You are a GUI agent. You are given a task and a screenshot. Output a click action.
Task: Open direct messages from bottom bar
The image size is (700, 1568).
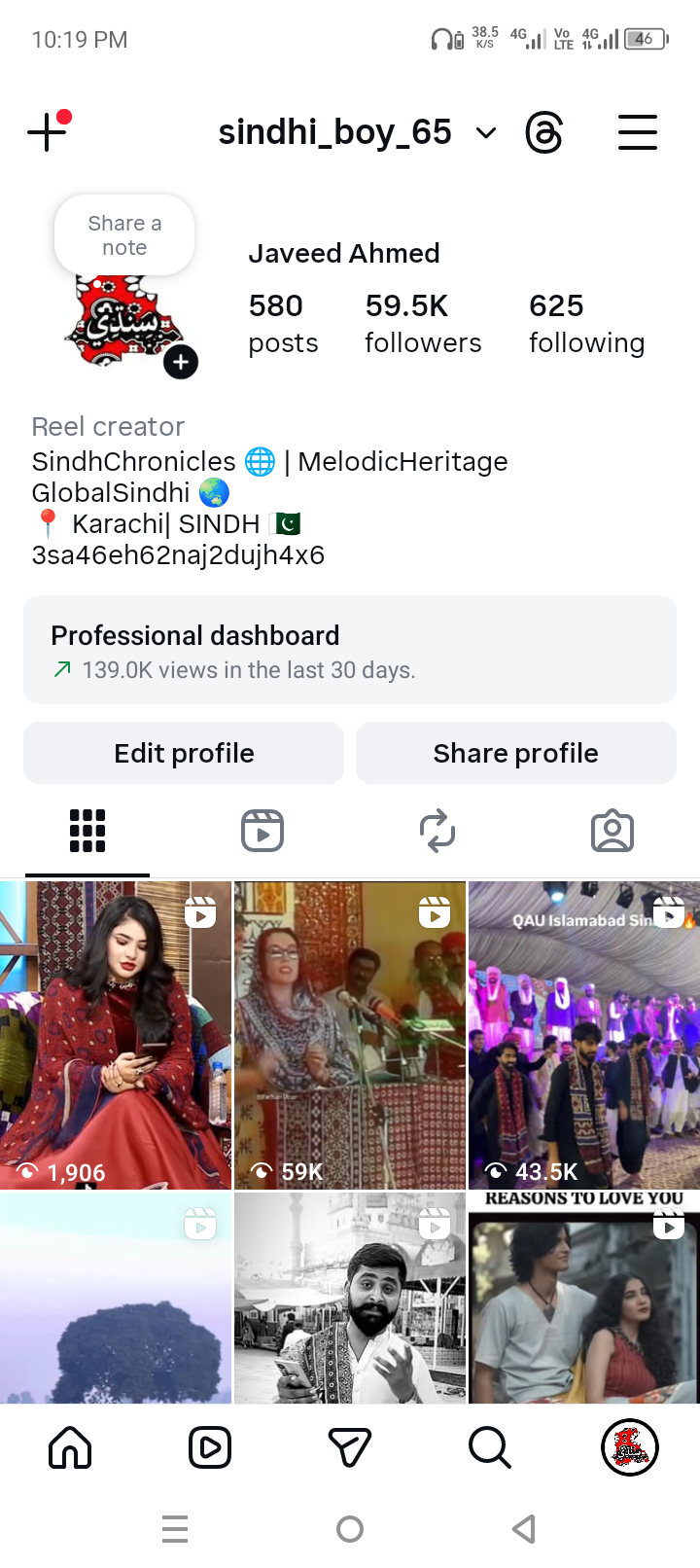(x=350, y=1447)
